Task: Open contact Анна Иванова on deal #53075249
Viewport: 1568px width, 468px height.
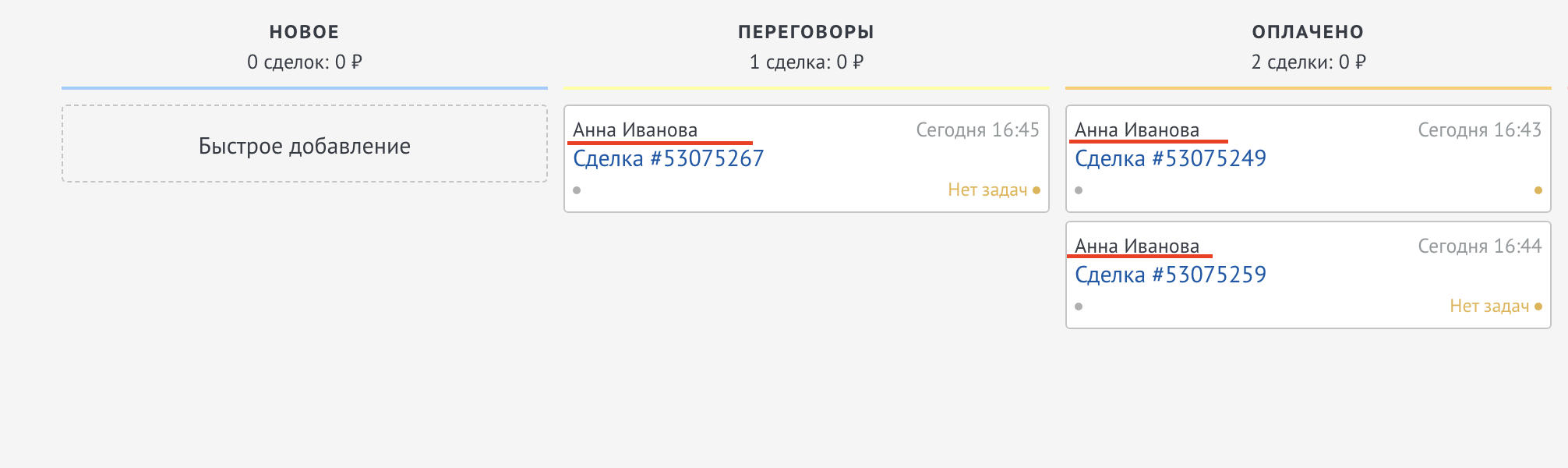Action: 1136,130
